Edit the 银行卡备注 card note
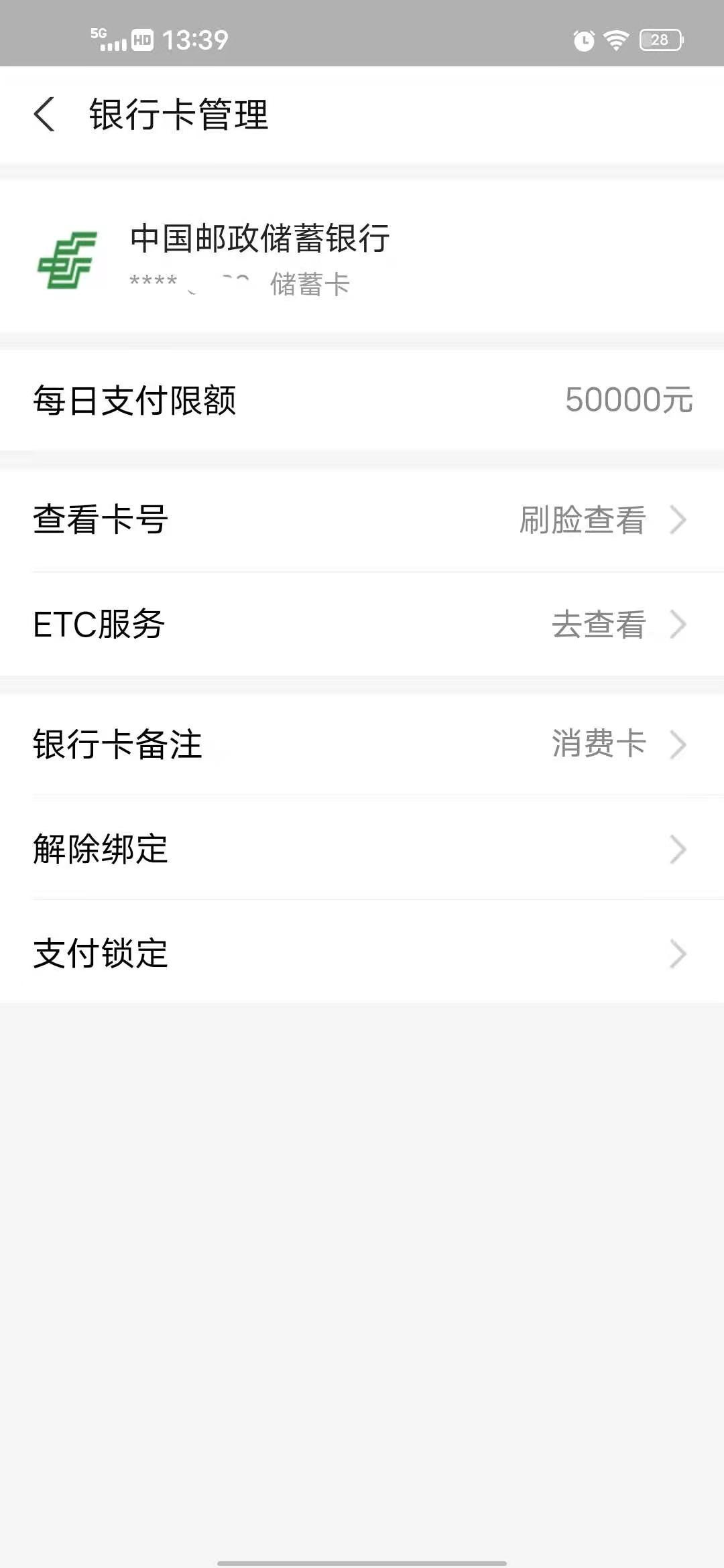Image resolution: width=724 pixels, height=1568 pixels. click(362, 744)
